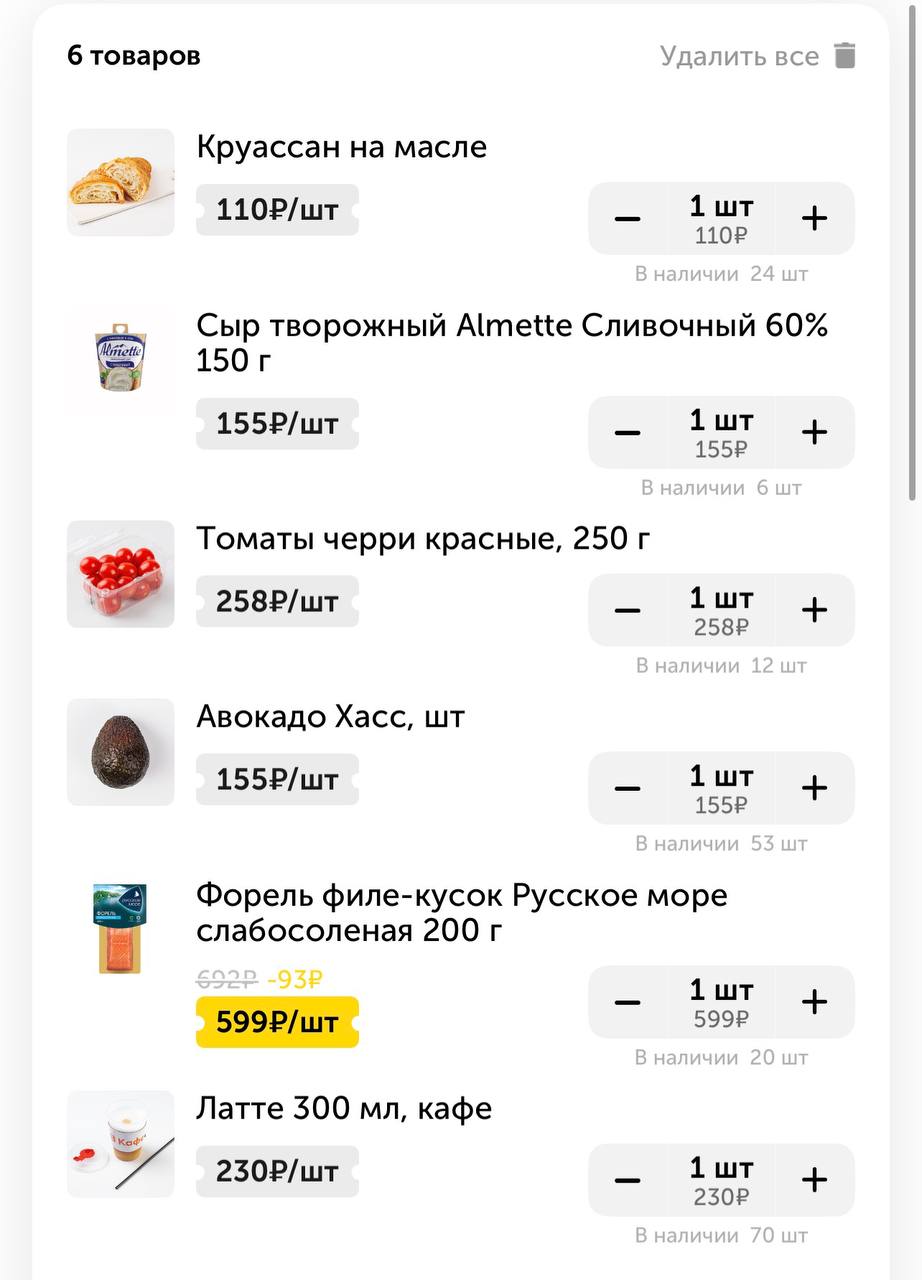Decrease quantity of Томаты черри красные
Image resolution: width=922 pixels, height=1280 pixels.
pos(628,610)
